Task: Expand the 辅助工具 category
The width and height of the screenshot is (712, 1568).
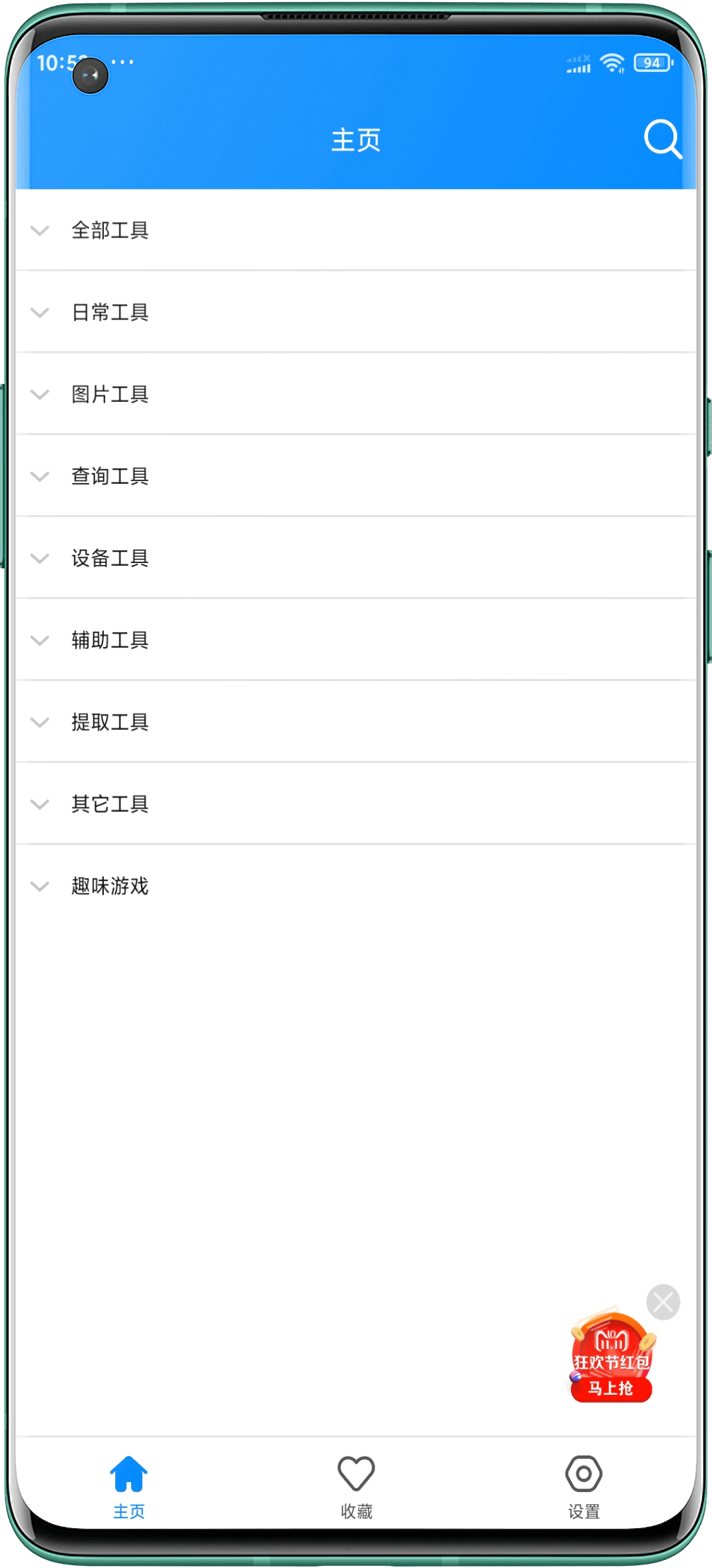Action: tap(110, 640)
